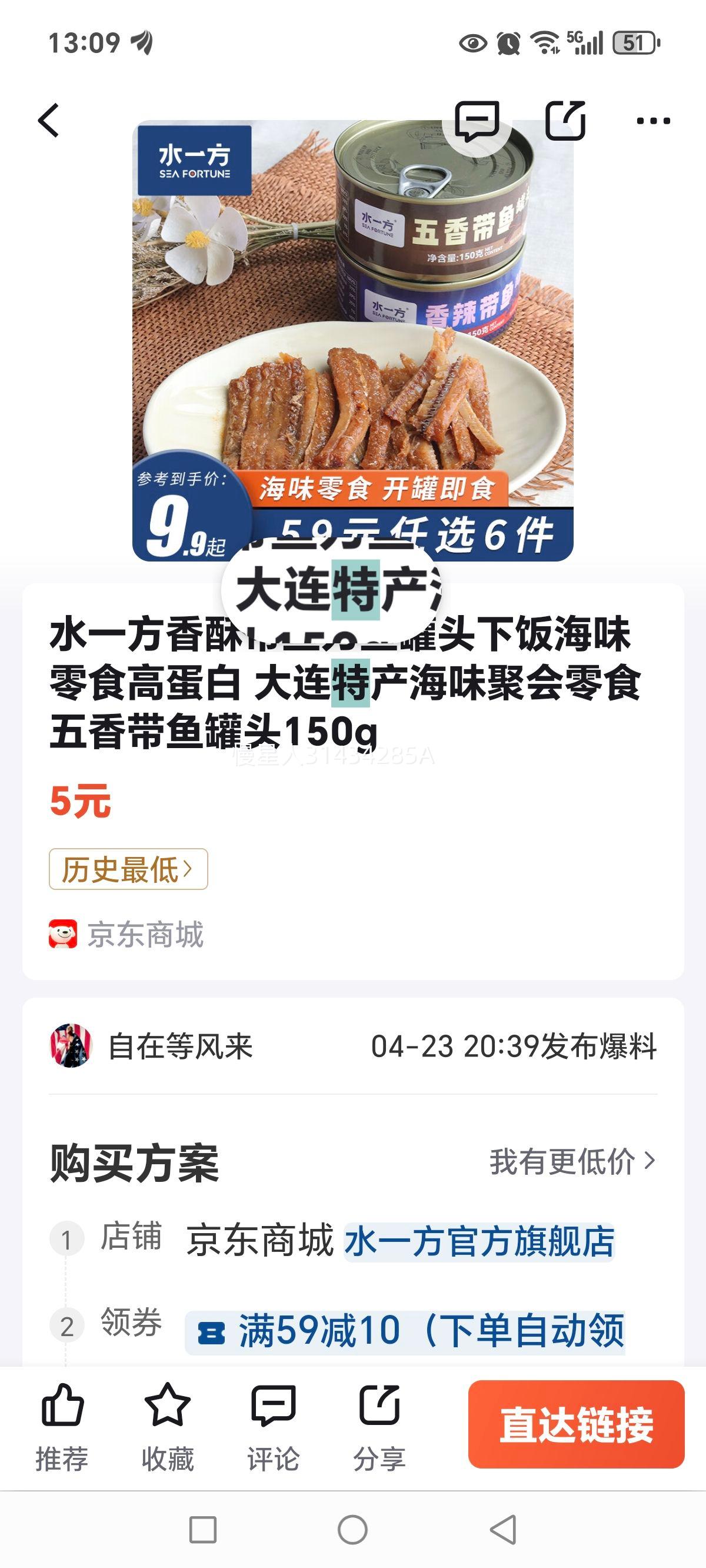
Task: Tap the share icon in the top bar
Action: coord(567,118)
